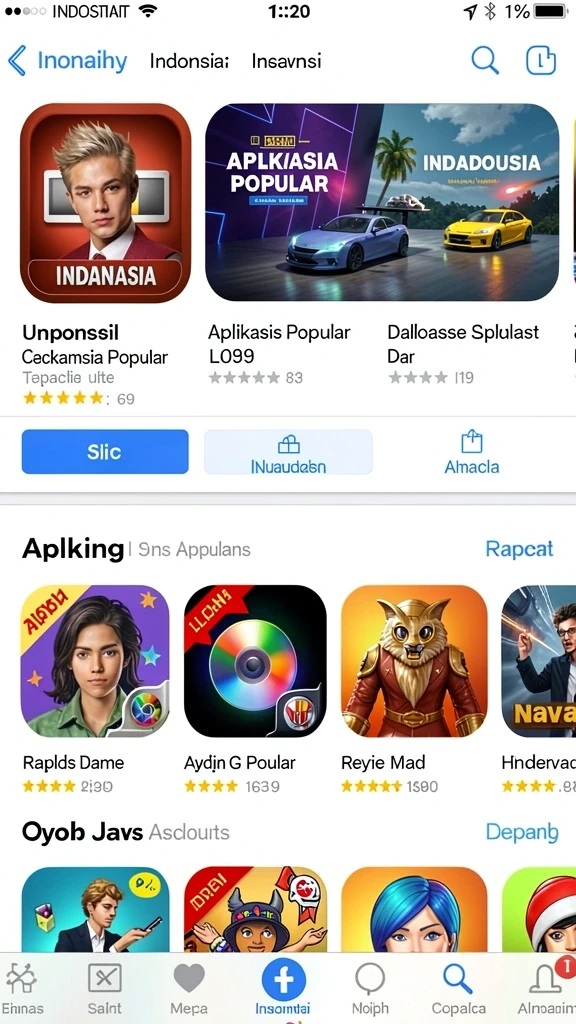Open the Raplds Dame app
The image size is (576, 1024).
tap(95, 662)
